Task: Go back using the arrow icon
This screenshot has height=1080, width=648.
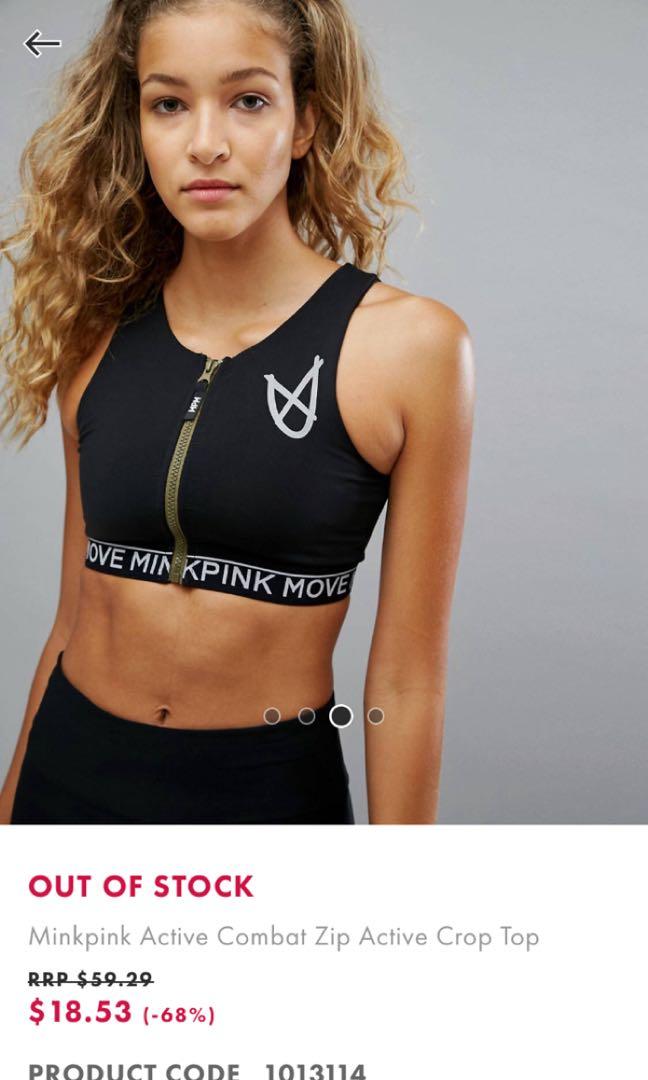Action: coord(42,43)
